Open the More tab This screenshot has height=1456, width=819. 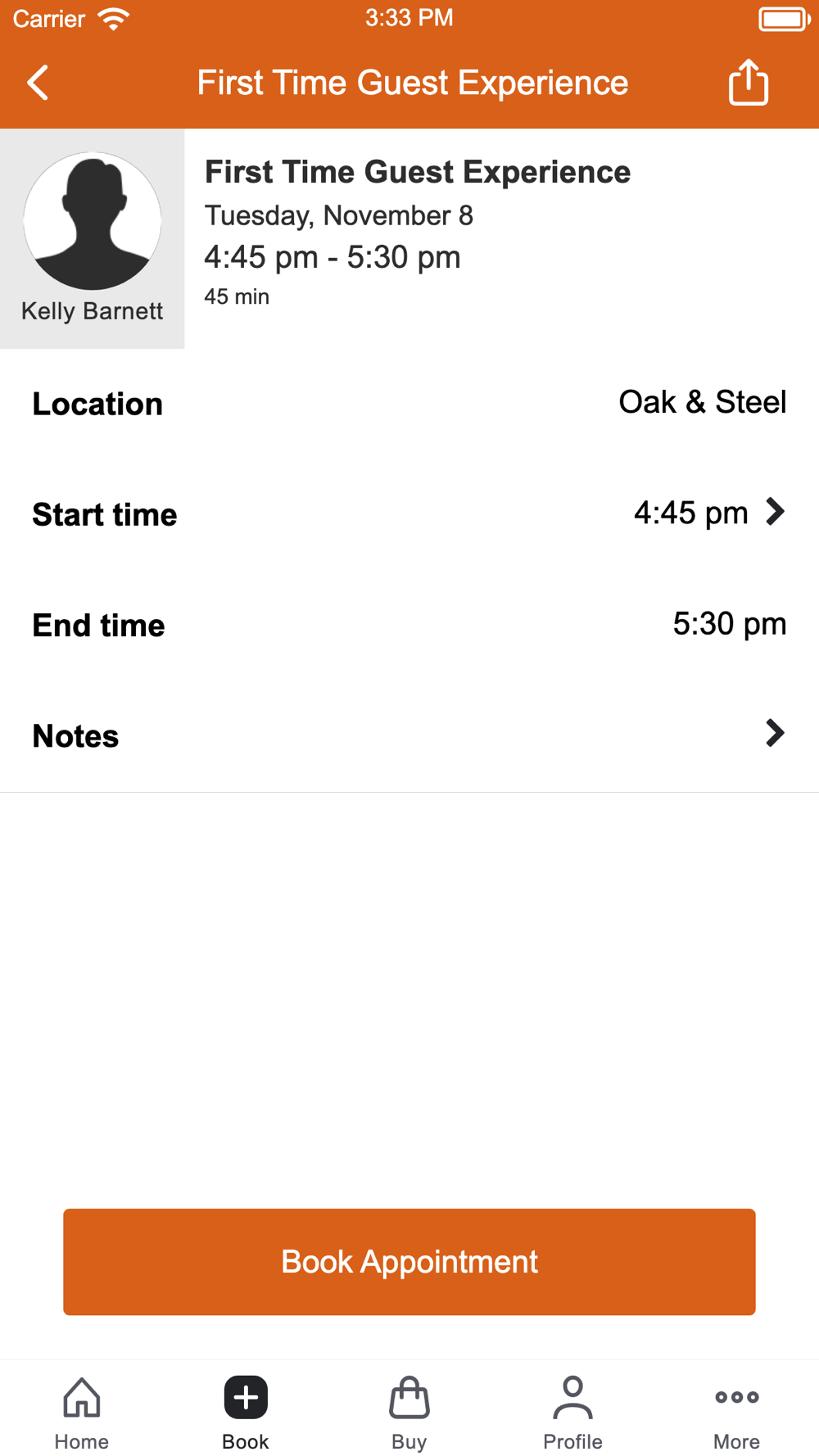(737, 1413)
